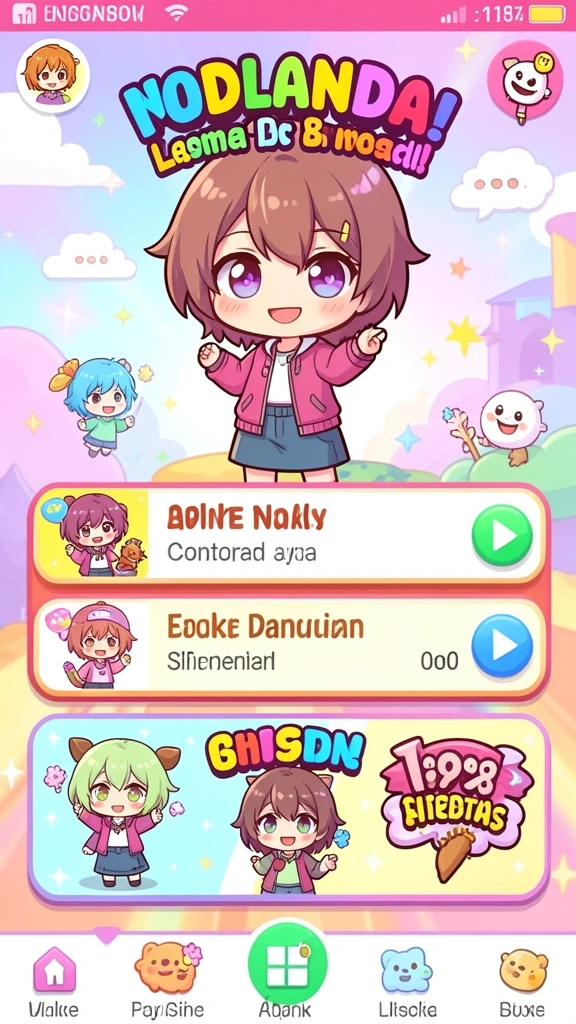This screenshot has height=1024, width=576.
Task: Open the pink mascot notification badge
Action: click(x=524, y=82)
